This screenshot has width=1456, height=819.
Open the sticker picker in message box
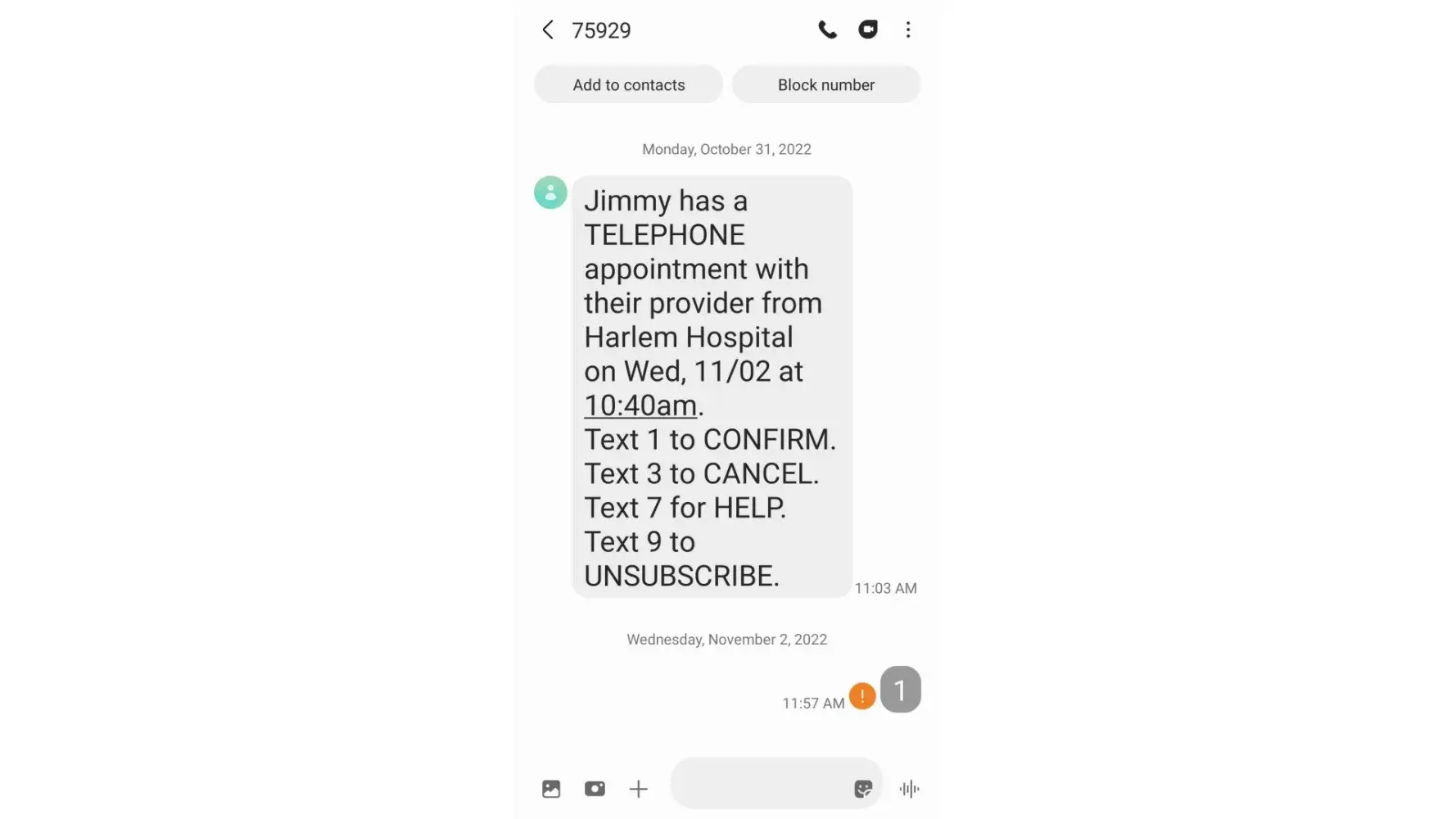point(862,789)
